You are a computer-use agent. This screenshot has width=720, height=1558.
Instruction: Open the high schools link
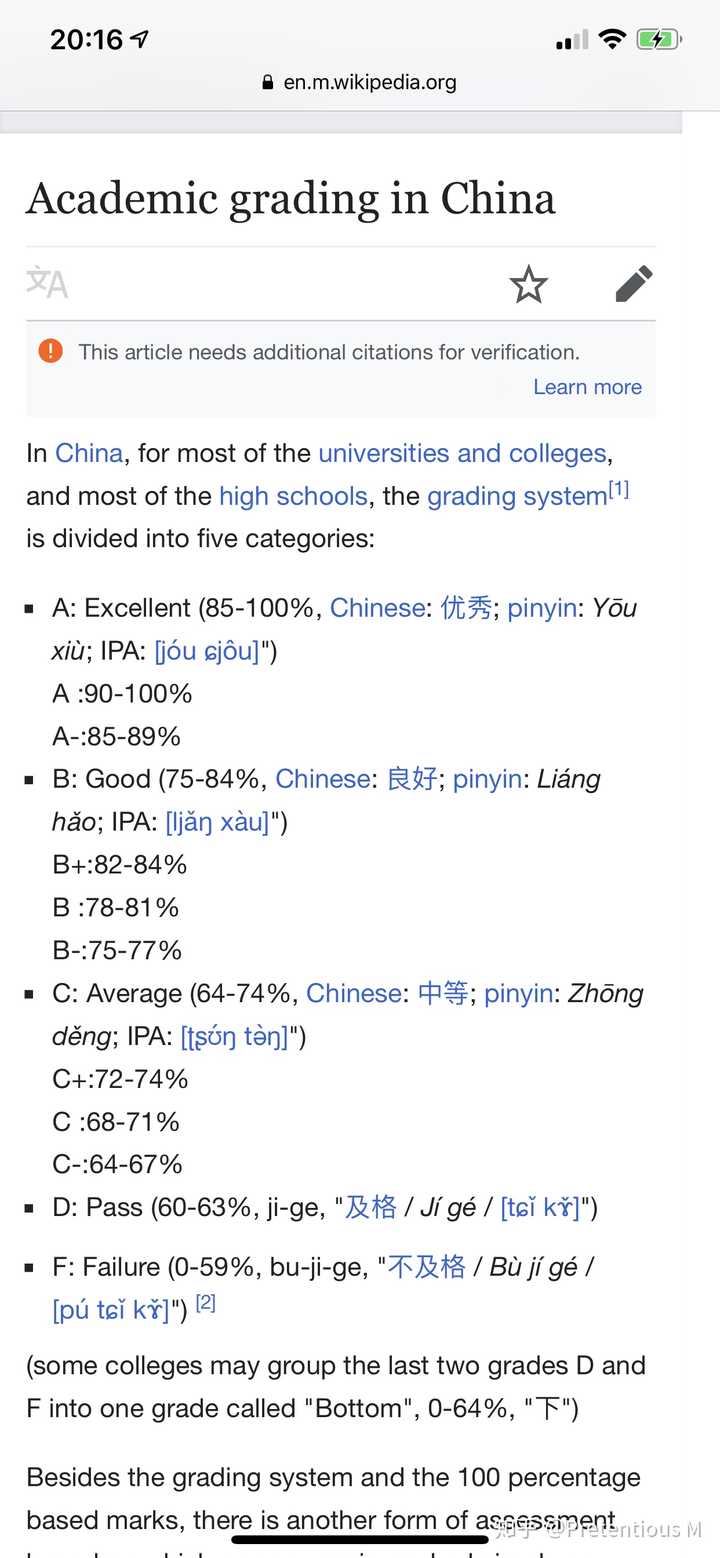point(291,496)
